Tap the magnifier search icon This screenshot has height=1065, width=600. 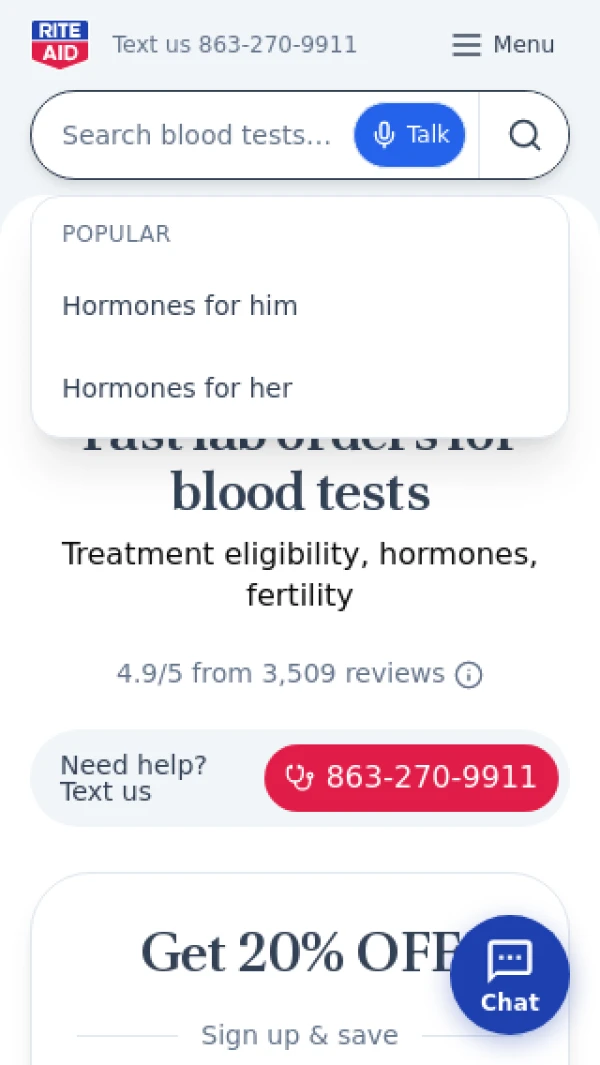point(525,135)
